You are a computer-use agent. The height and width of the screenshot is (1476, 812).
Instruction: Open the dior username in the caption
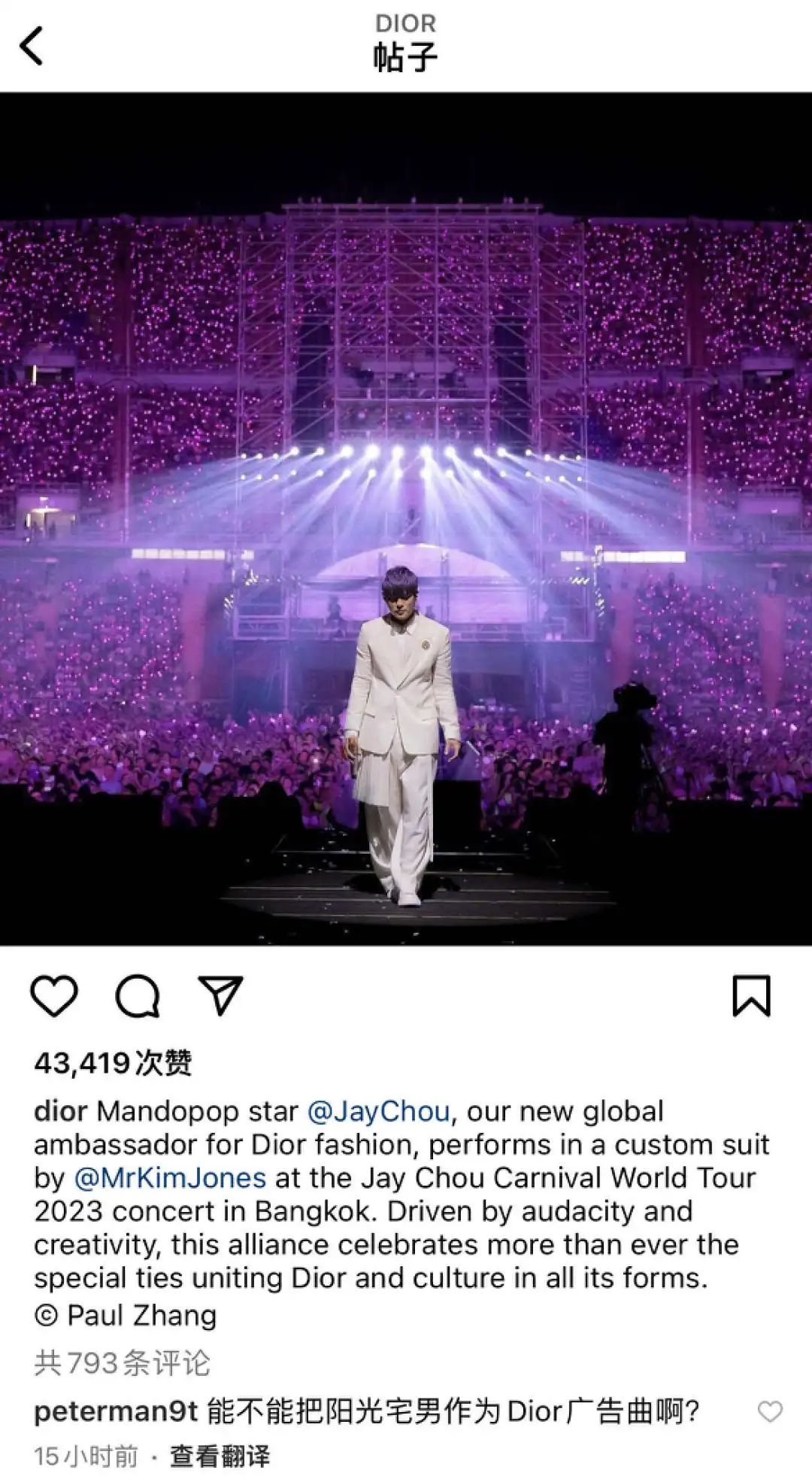pyautogui.click(x=61, y=1111)
